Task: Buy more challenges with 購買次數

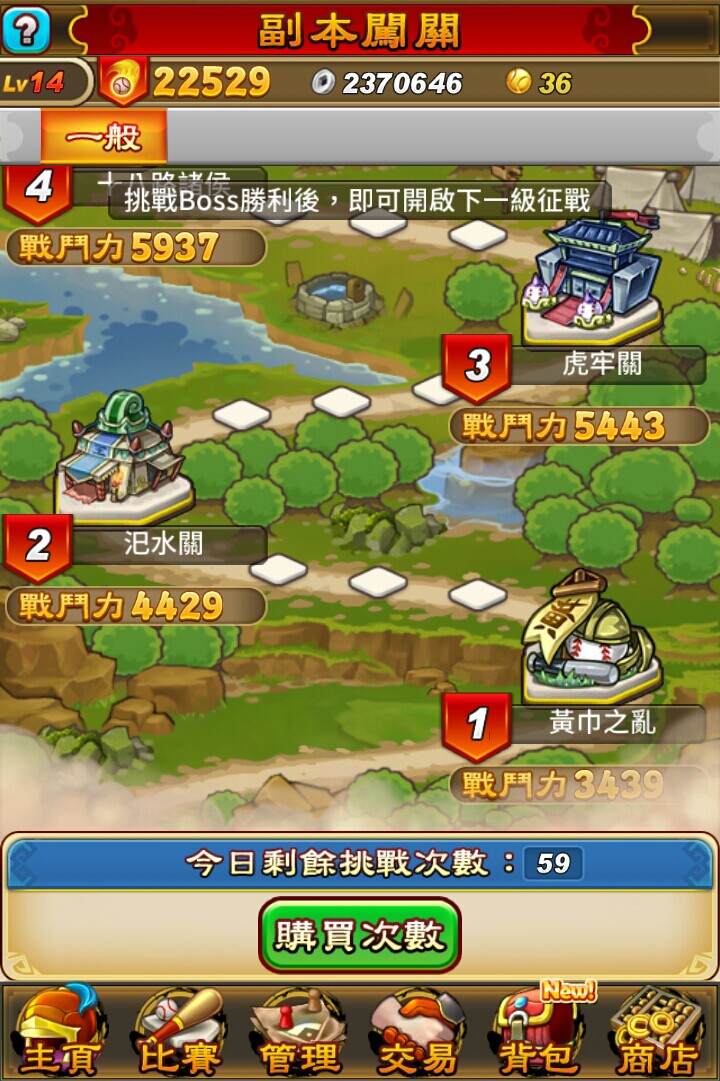Action: point(360,936)
